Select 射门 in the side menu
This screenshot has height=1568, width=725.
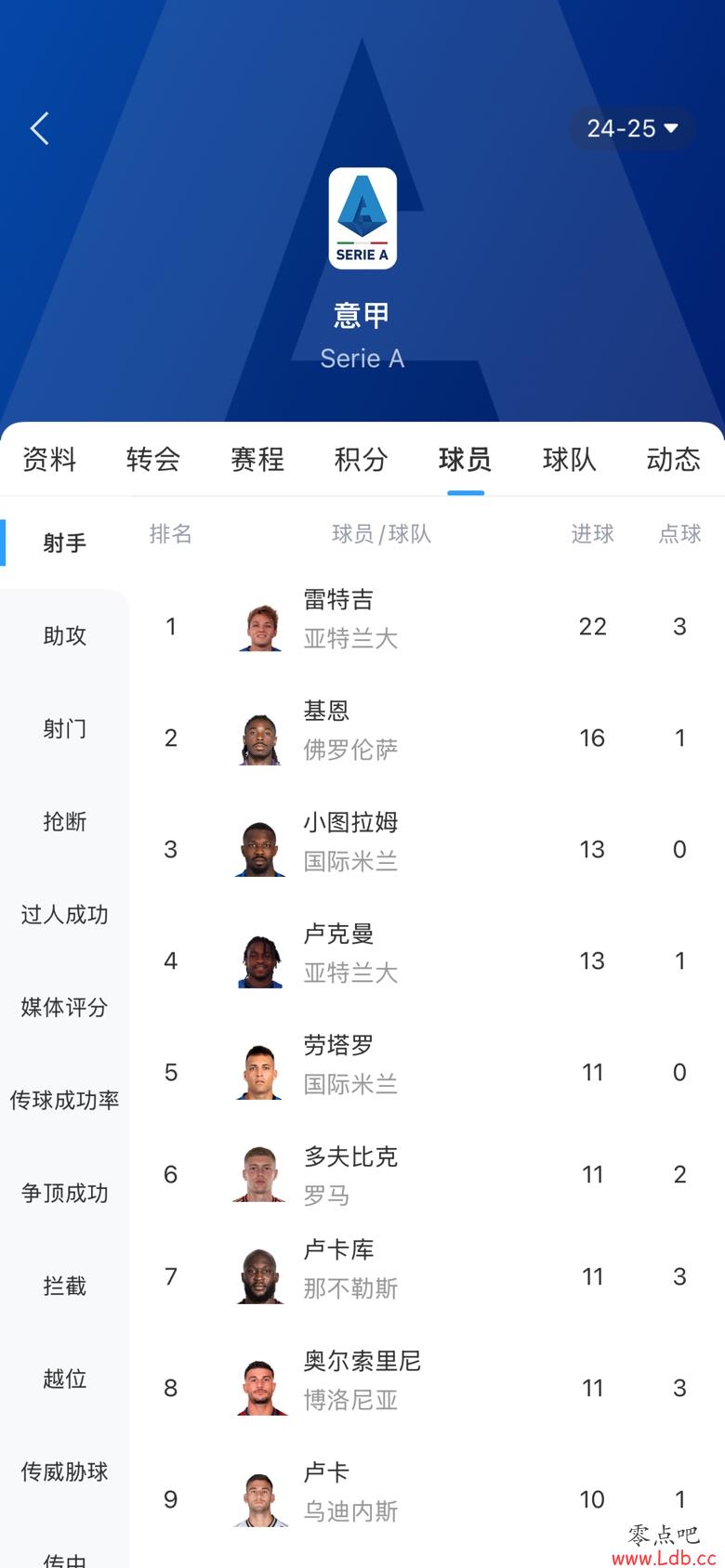[x=65, y=728]
